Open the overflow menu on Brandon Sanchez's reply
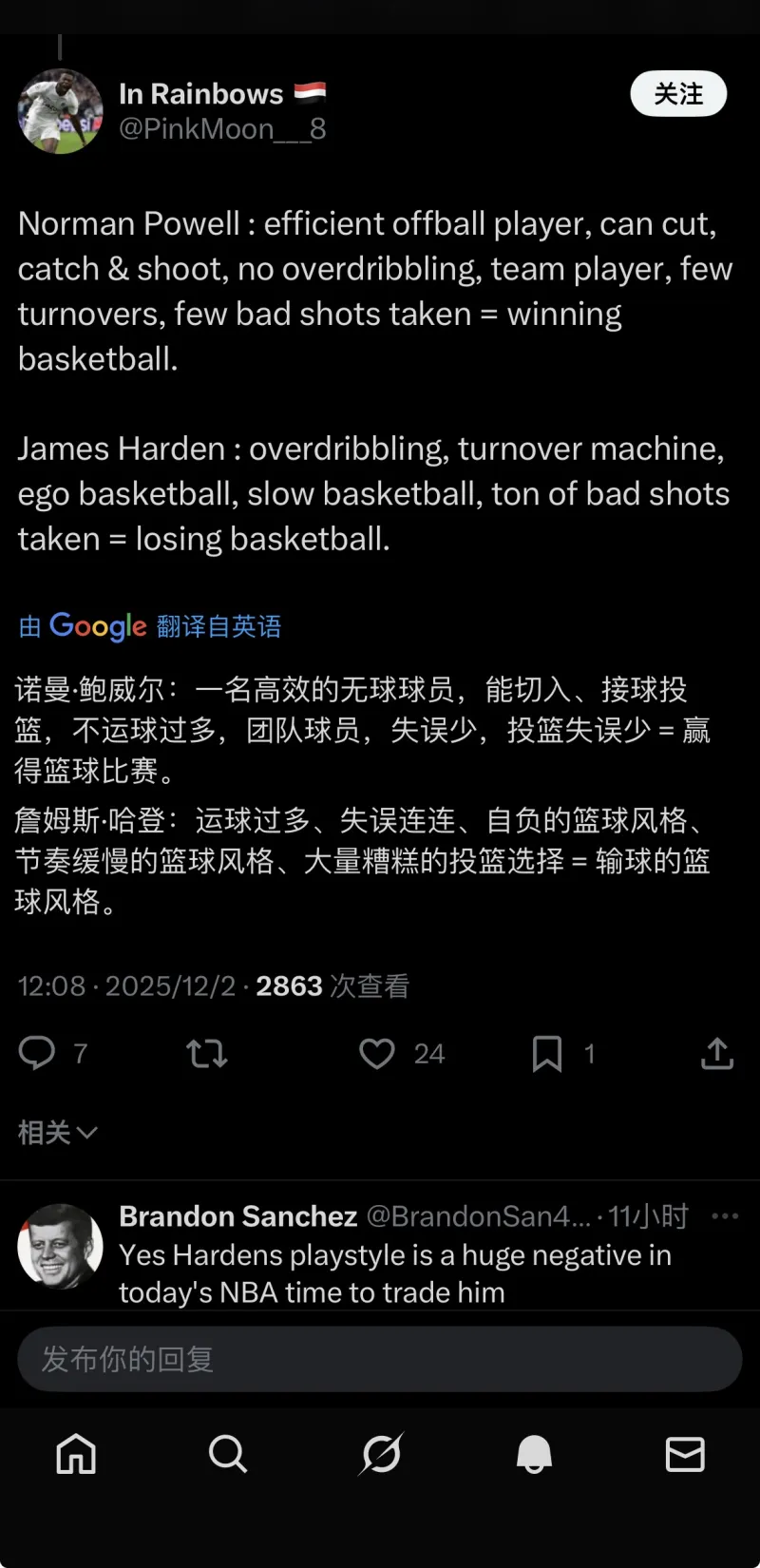Image resolution: width=760 pixels, height=1568 pixels. click(725, 1216)
